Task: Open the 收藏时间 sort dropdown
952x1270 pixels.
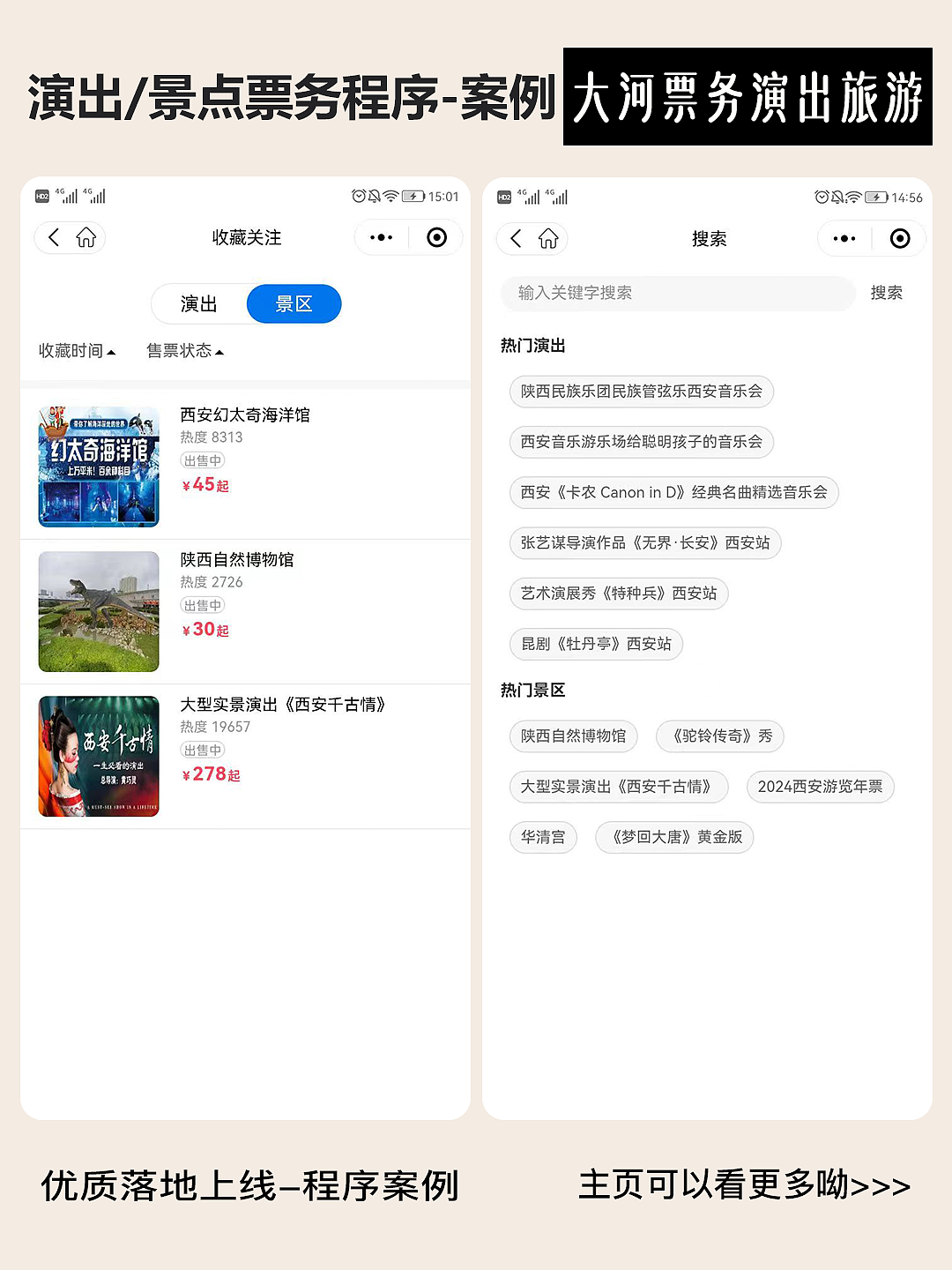Action: pos(77,350)
